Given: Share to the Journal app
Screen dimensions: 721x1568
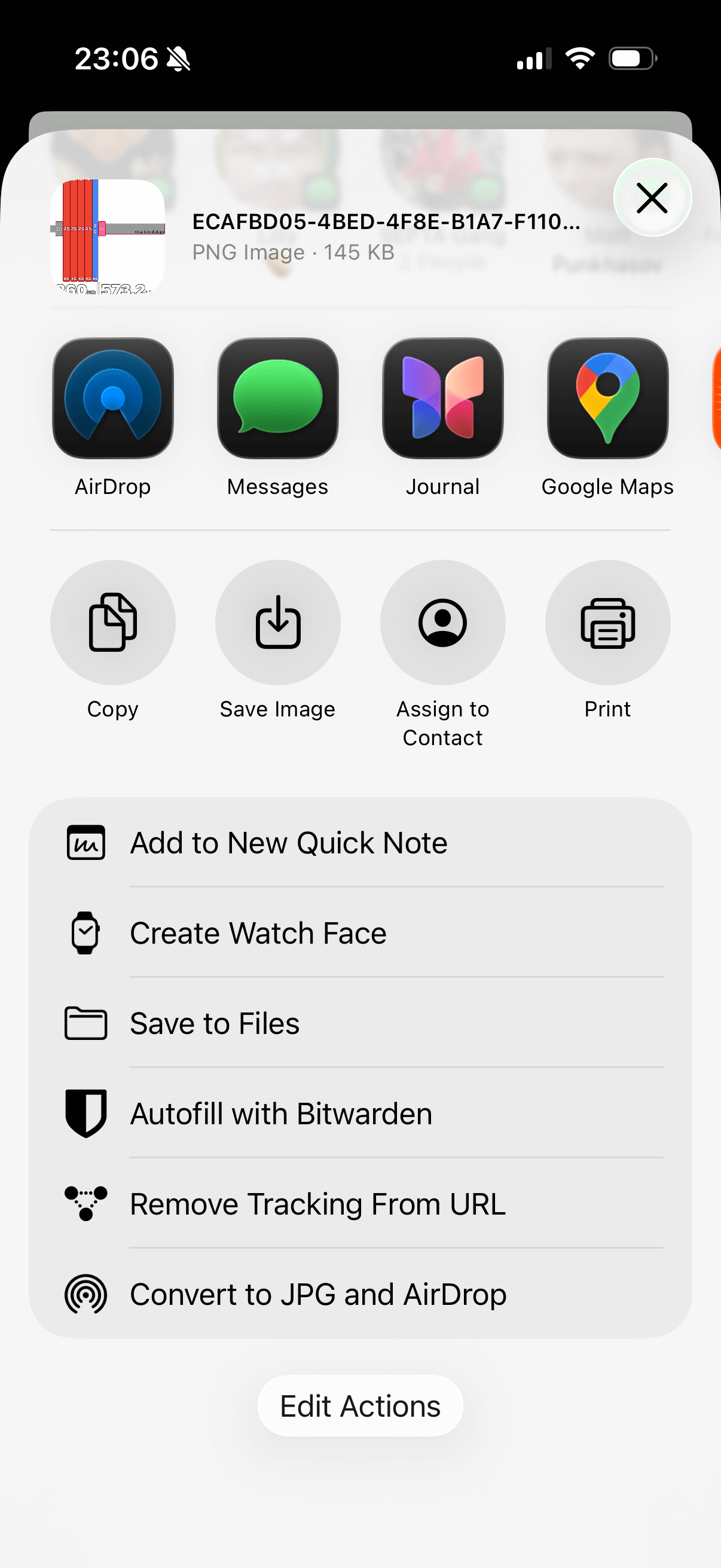Looking at the screenshot, I should click(442, 399).
